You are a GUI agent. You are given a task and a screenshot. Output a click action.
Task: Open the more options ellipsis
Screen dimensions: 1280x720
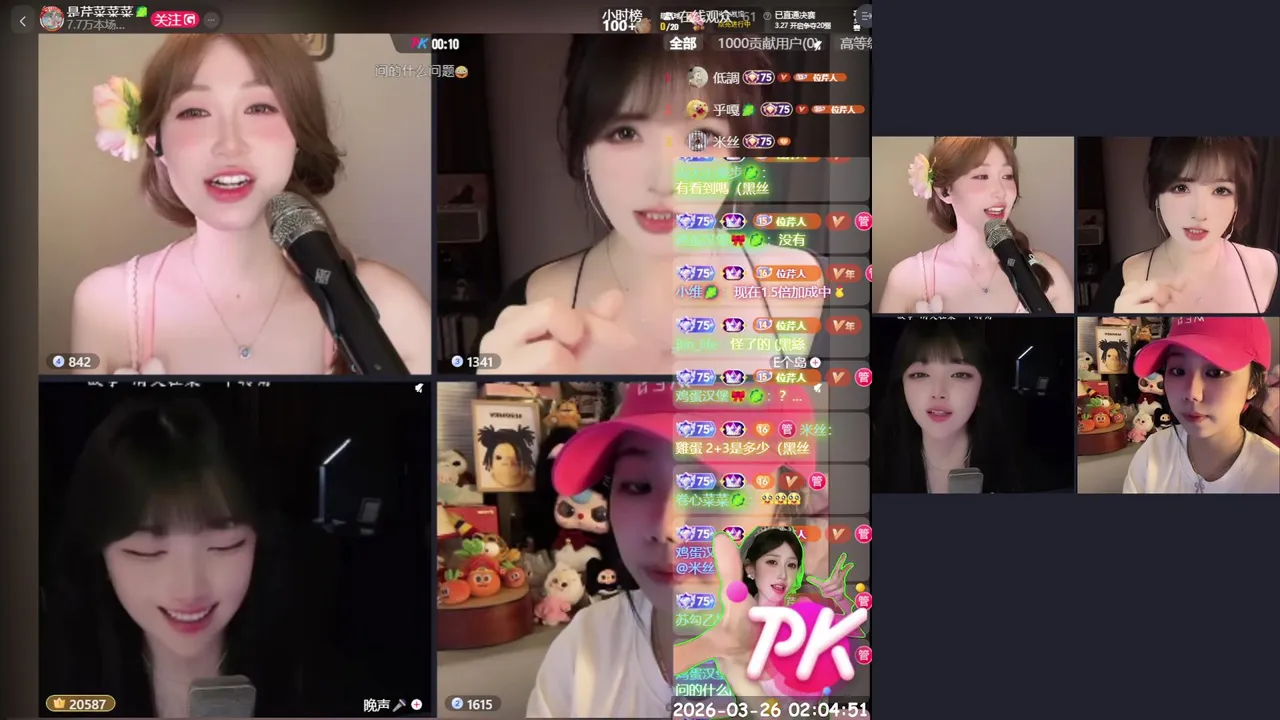[x=211, y=19]
